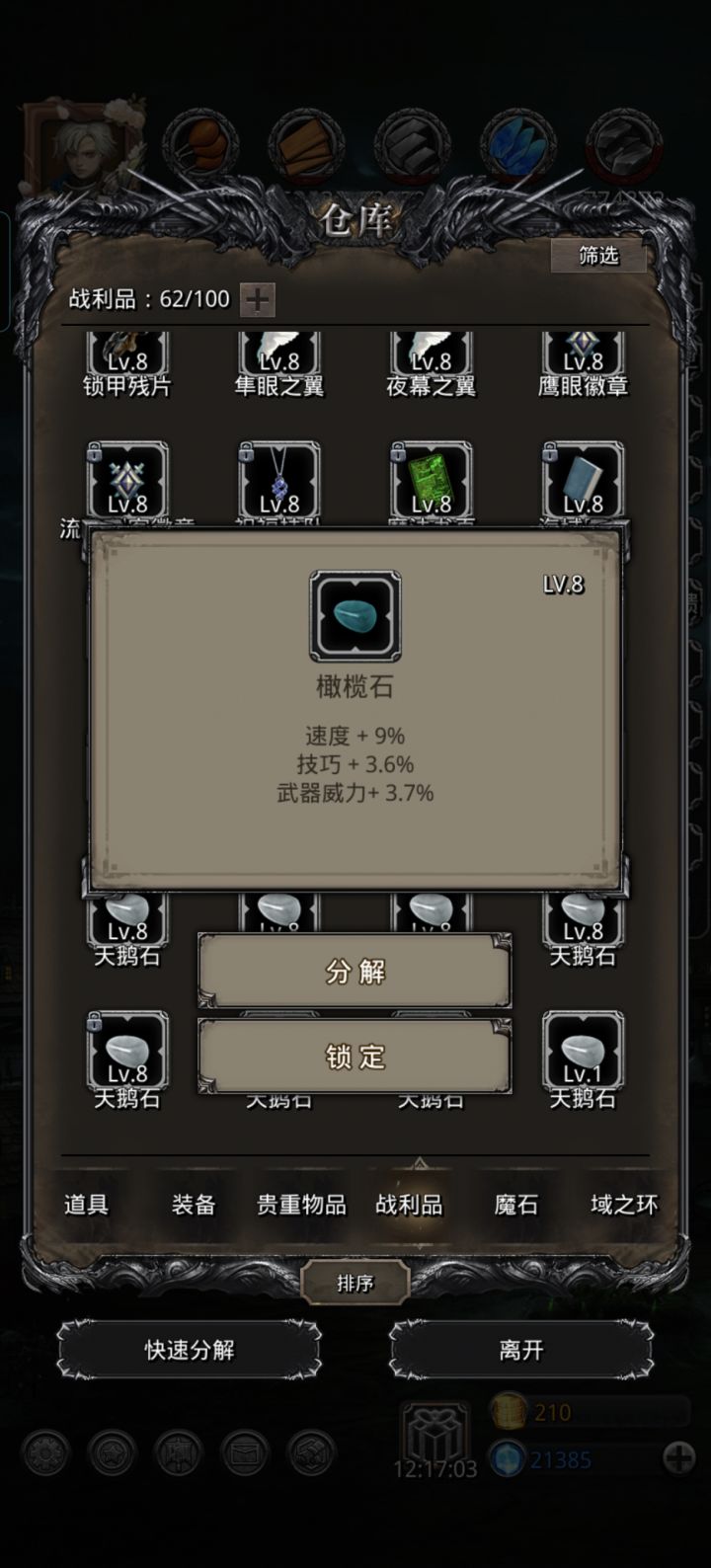Switch to the 装备 tab
Screen dimensions: 711x1568
coord(192,1205)
